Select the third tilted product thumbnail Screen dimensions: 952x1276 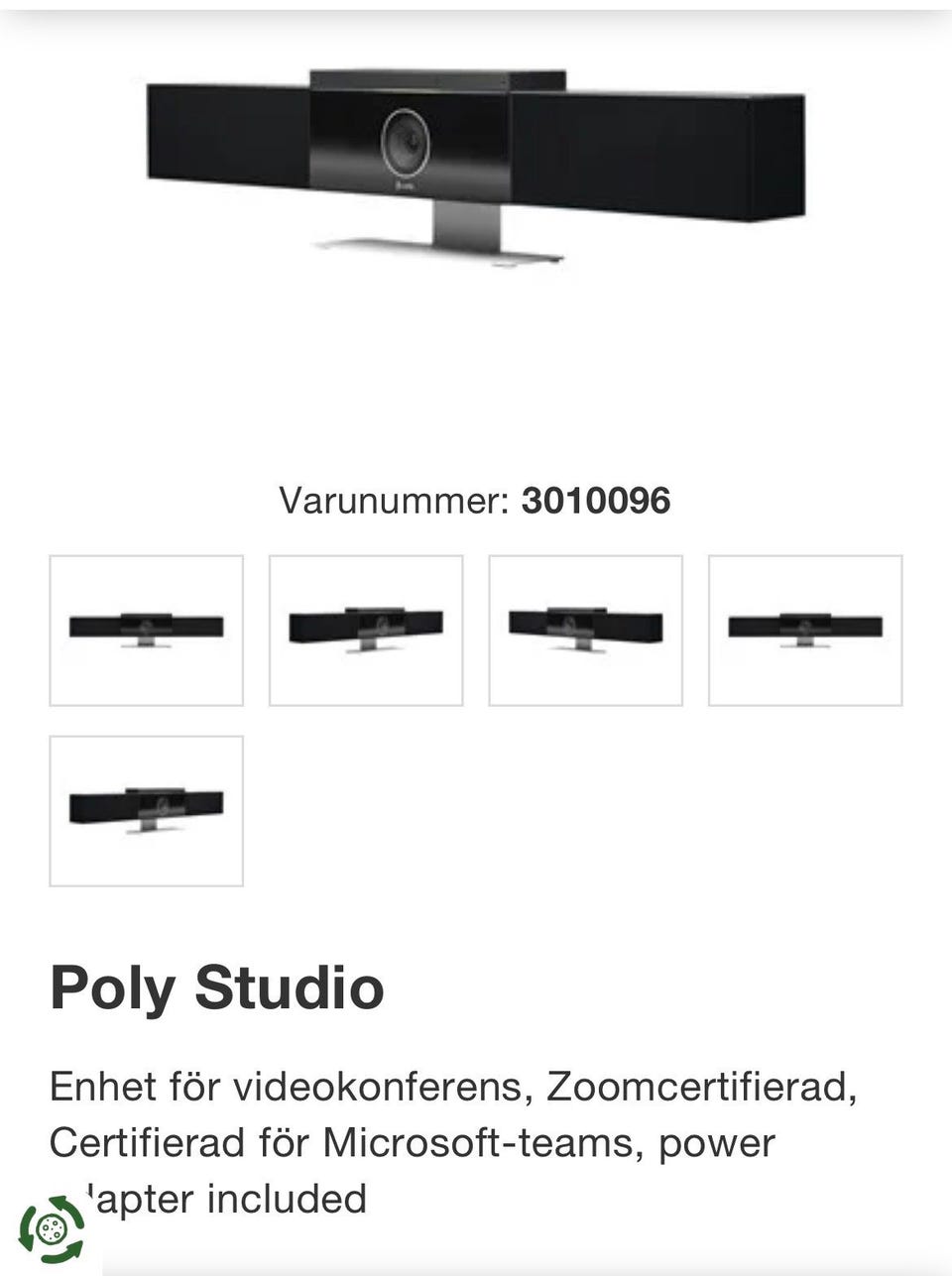coord(587,631)
